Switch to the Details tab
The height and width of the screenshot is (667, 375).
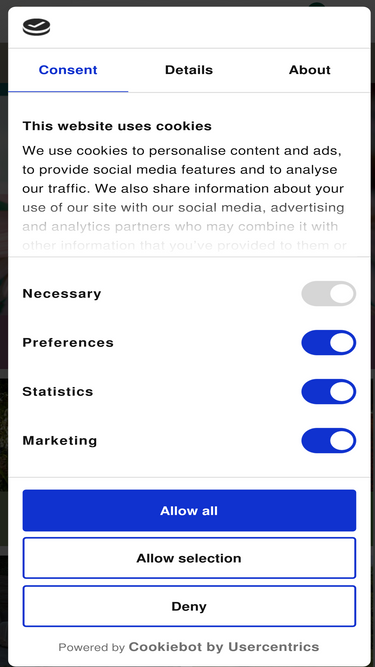[189, 70]
